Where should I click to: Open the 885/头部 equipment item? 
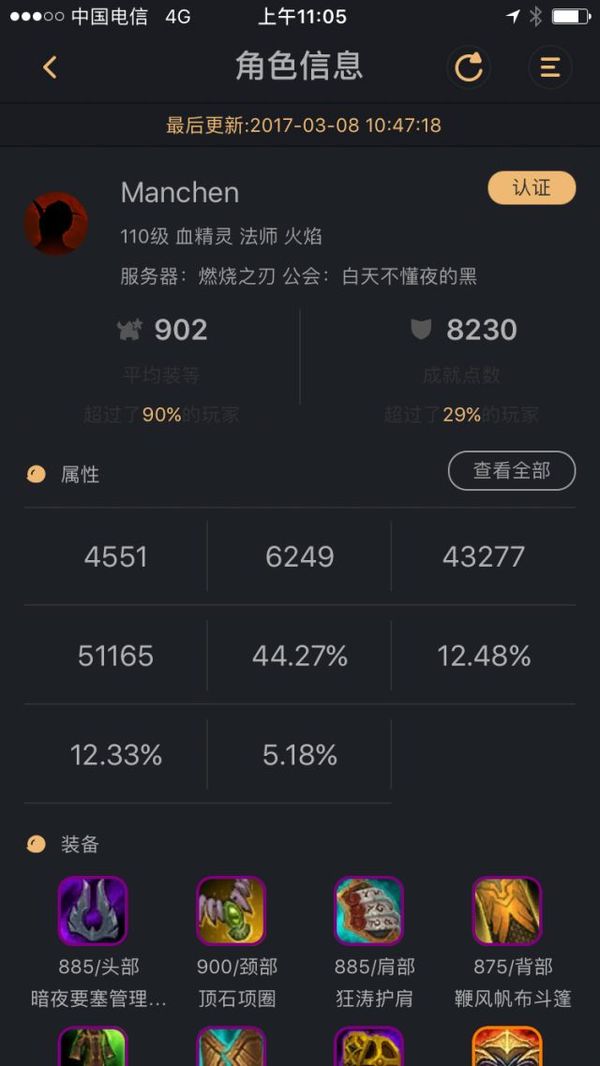93,911
